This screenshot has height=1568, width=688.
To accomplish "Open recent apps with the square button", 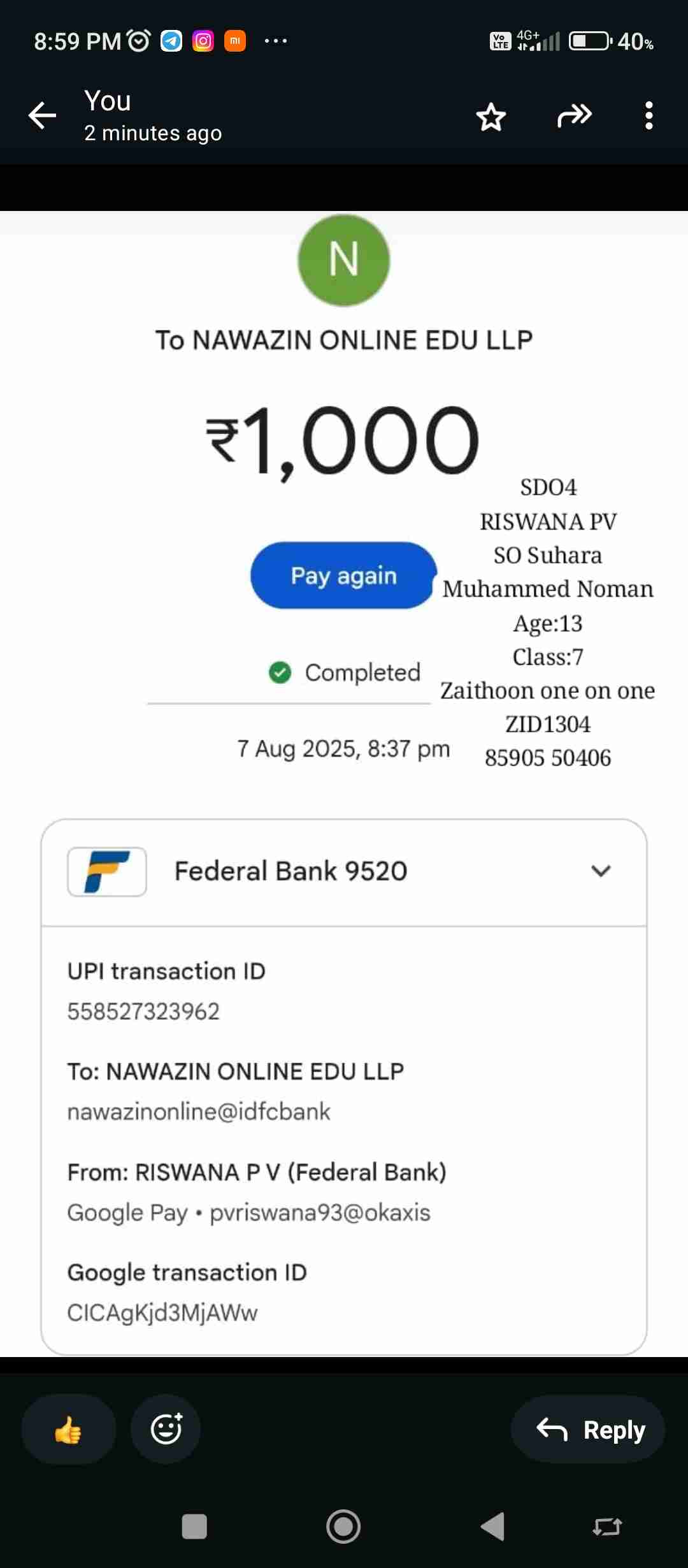I will coord(194,1527).
